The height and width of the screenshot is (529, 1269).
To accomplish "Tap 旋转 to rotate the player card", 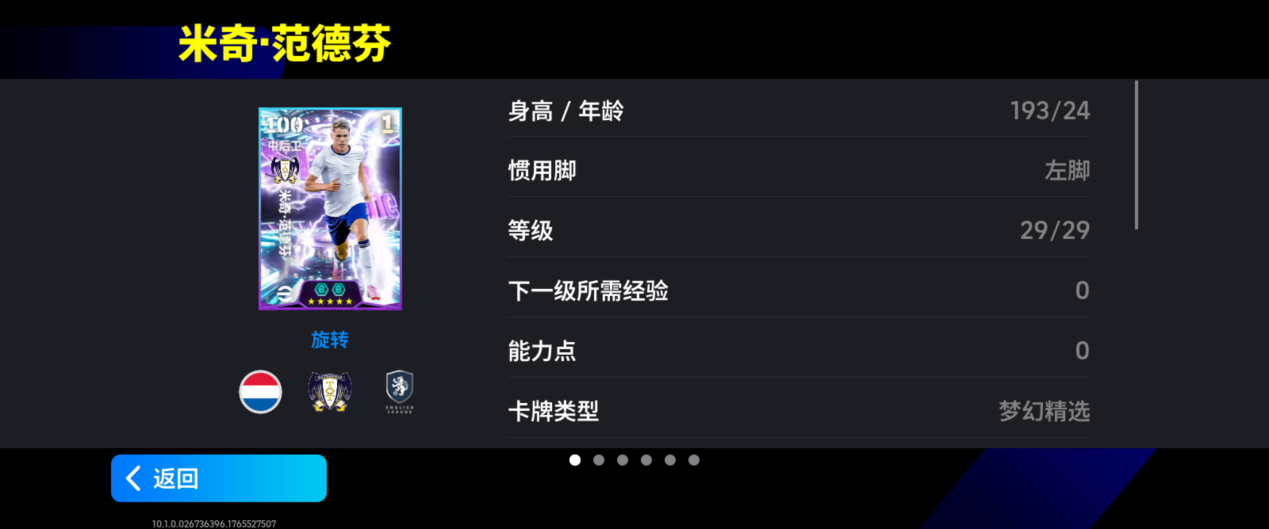I will (329, 340).
